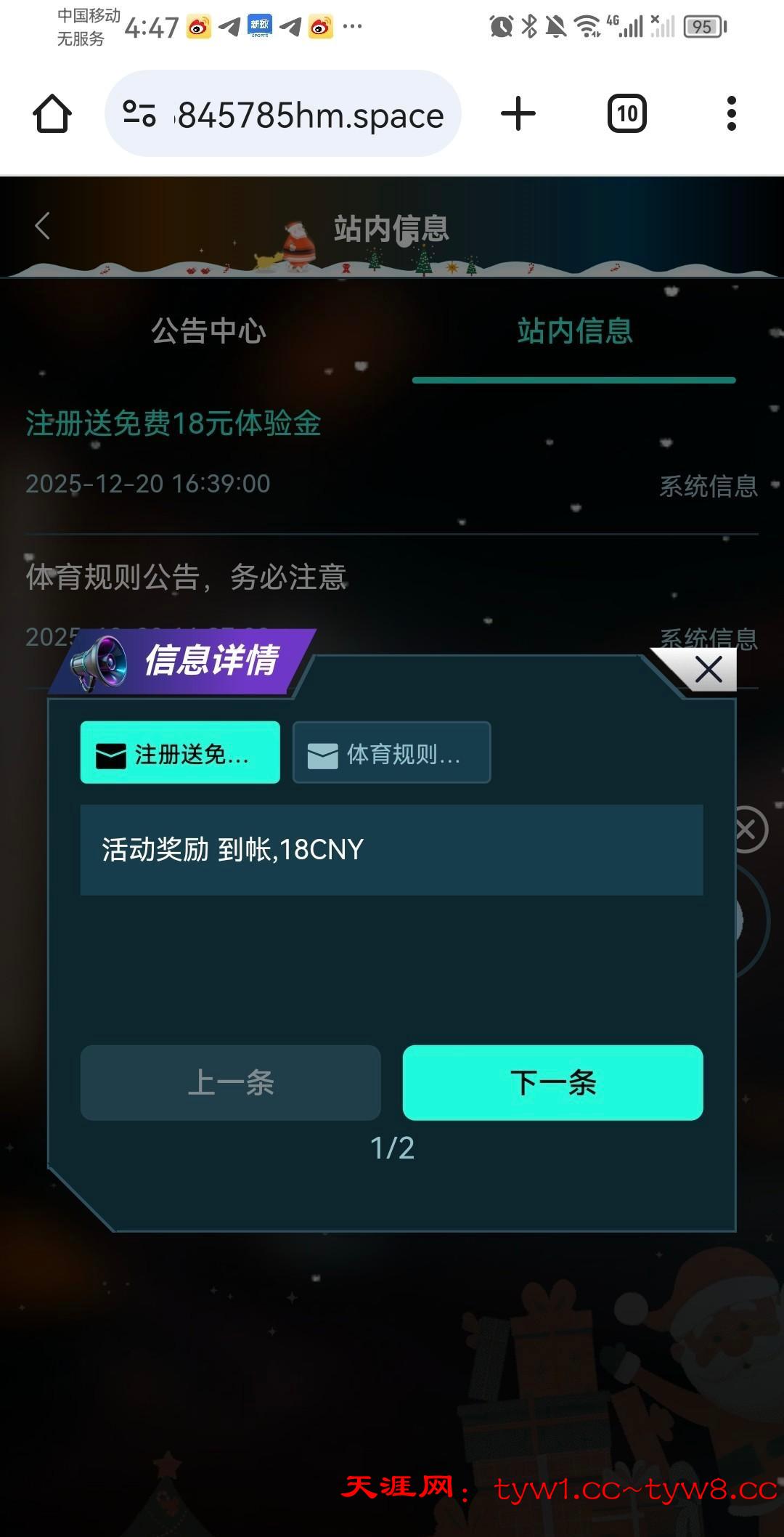Tap the 上一条 previous message button
Image resolution: width=784 pixels, height=1537 pixels.
tap(230, 1082)
